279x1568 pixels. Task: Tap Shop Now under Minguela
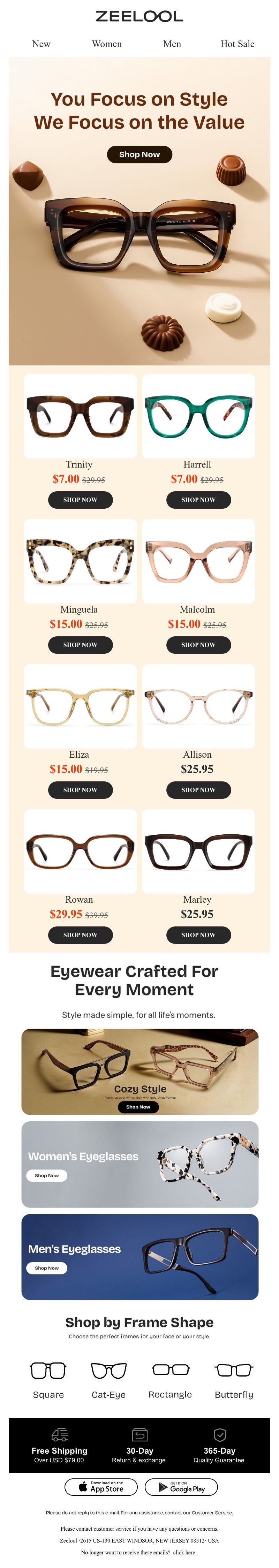tap(80, 645)
